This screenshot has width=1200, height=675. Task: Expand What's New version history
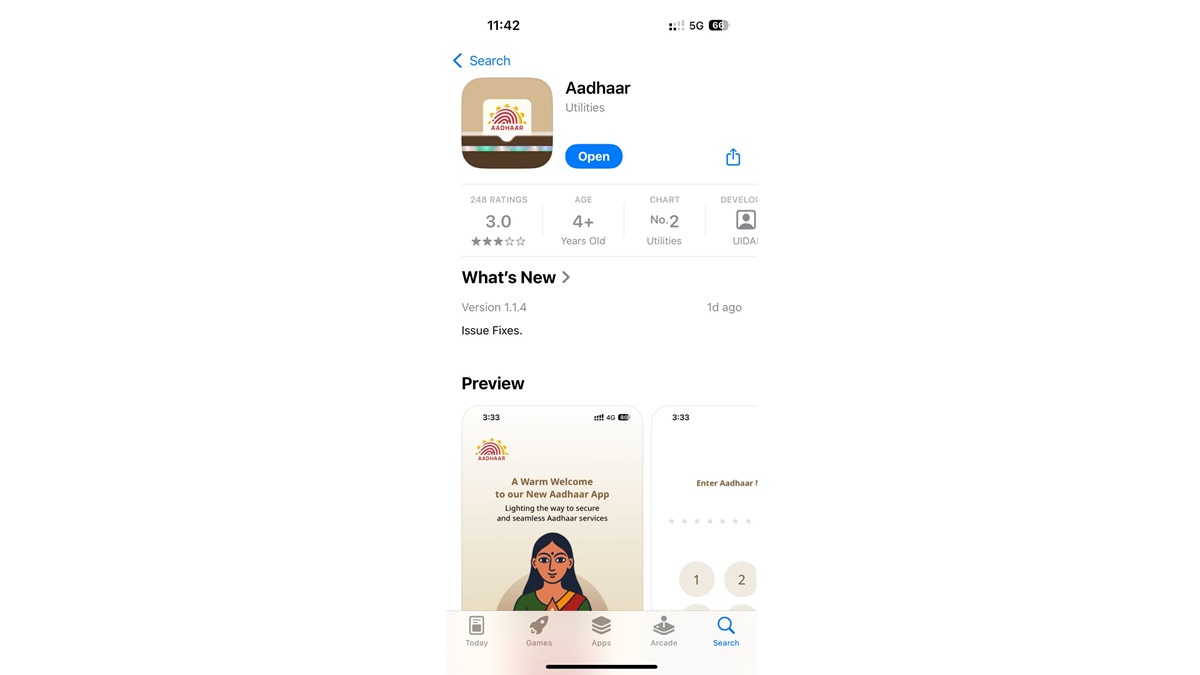(x=516, y=278)
